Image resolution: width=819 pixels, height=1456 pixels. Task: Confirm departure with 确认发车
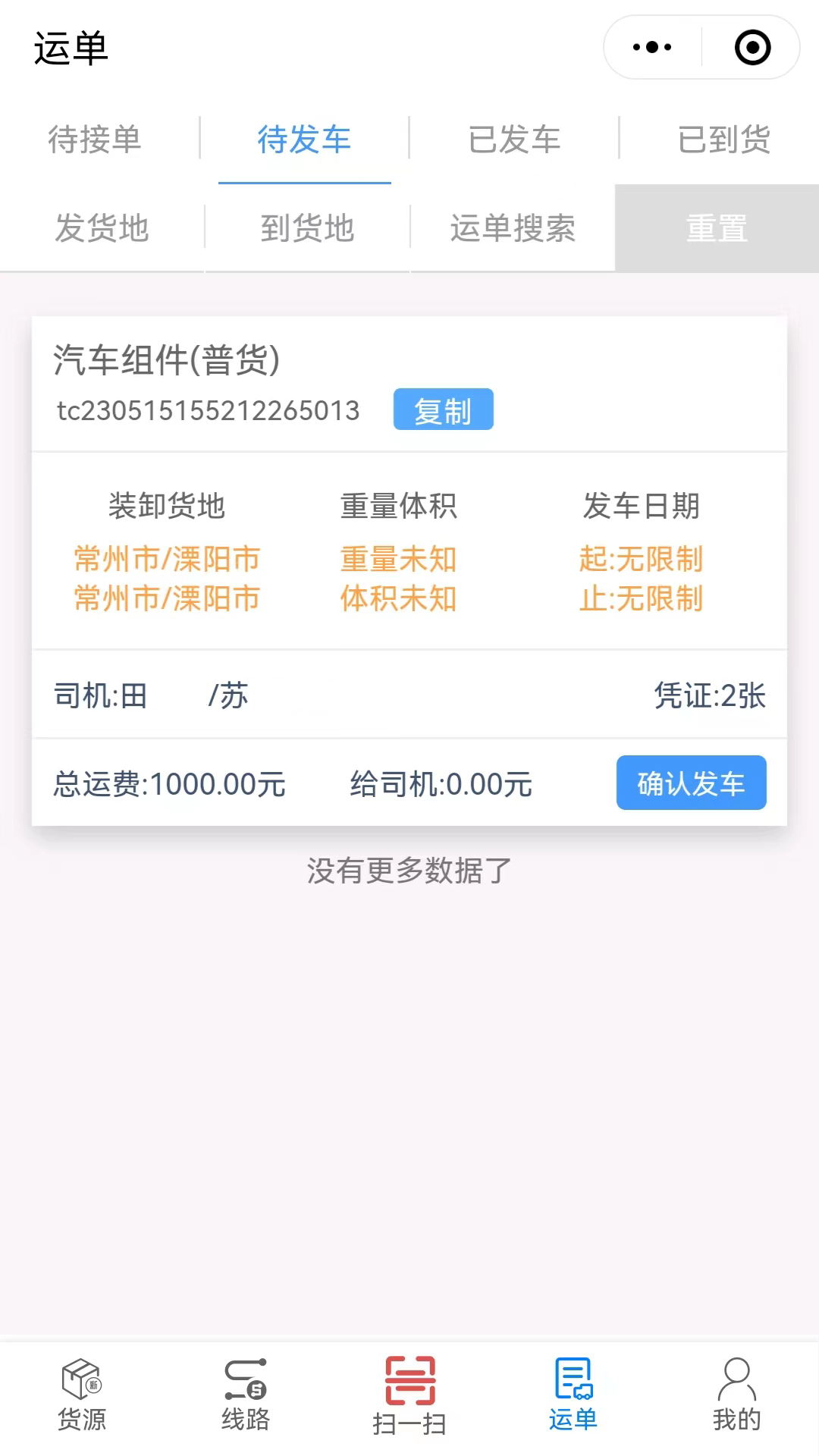691,783
